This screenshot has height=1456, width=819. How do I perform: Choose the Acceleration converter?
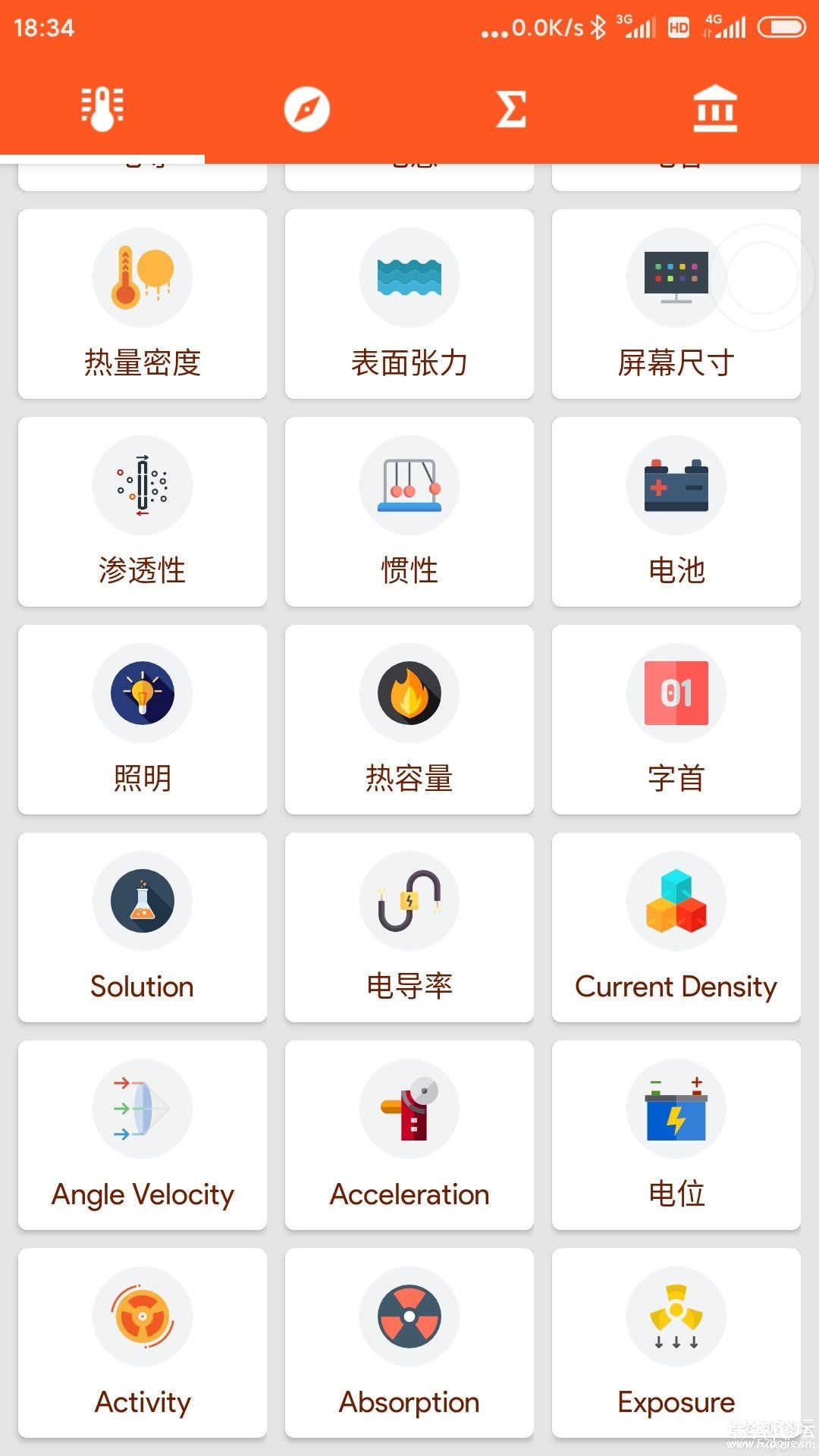pos(409,1135)
